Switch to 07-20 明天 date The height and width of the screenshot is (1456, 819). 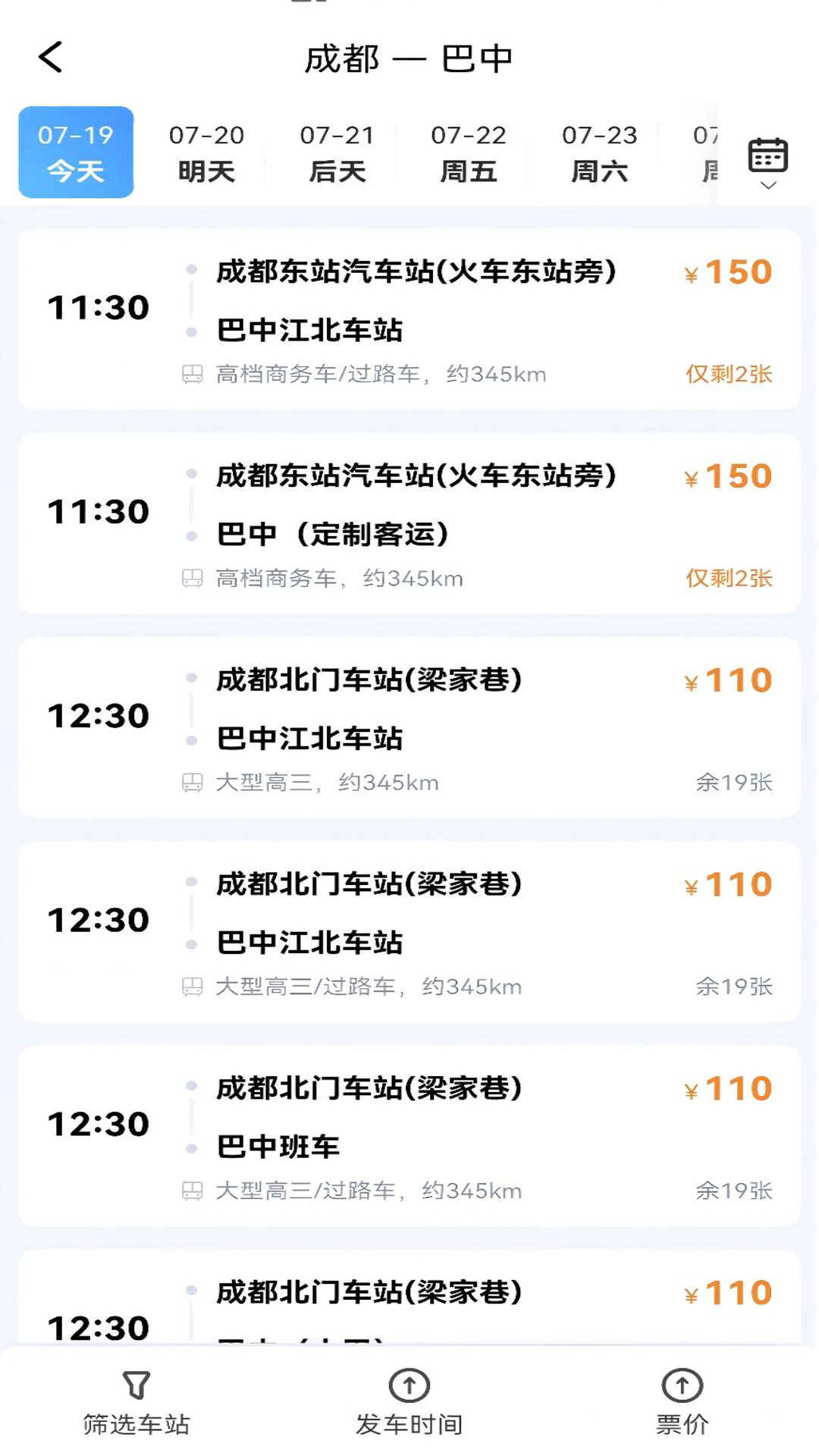pyautogui.click(x=206, y=152)
